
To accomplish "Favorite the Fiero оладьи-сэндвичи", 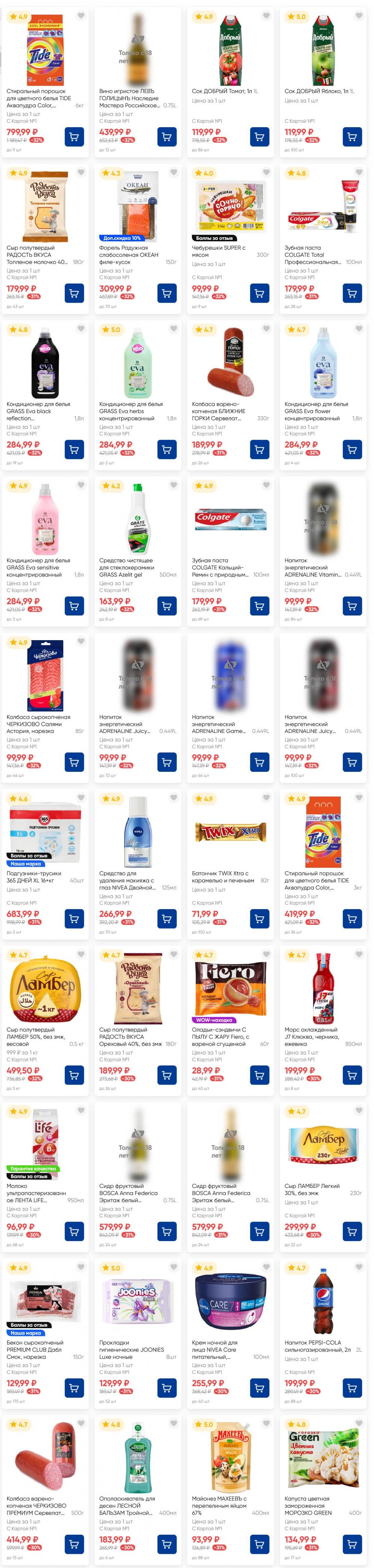I will point(266,954).
